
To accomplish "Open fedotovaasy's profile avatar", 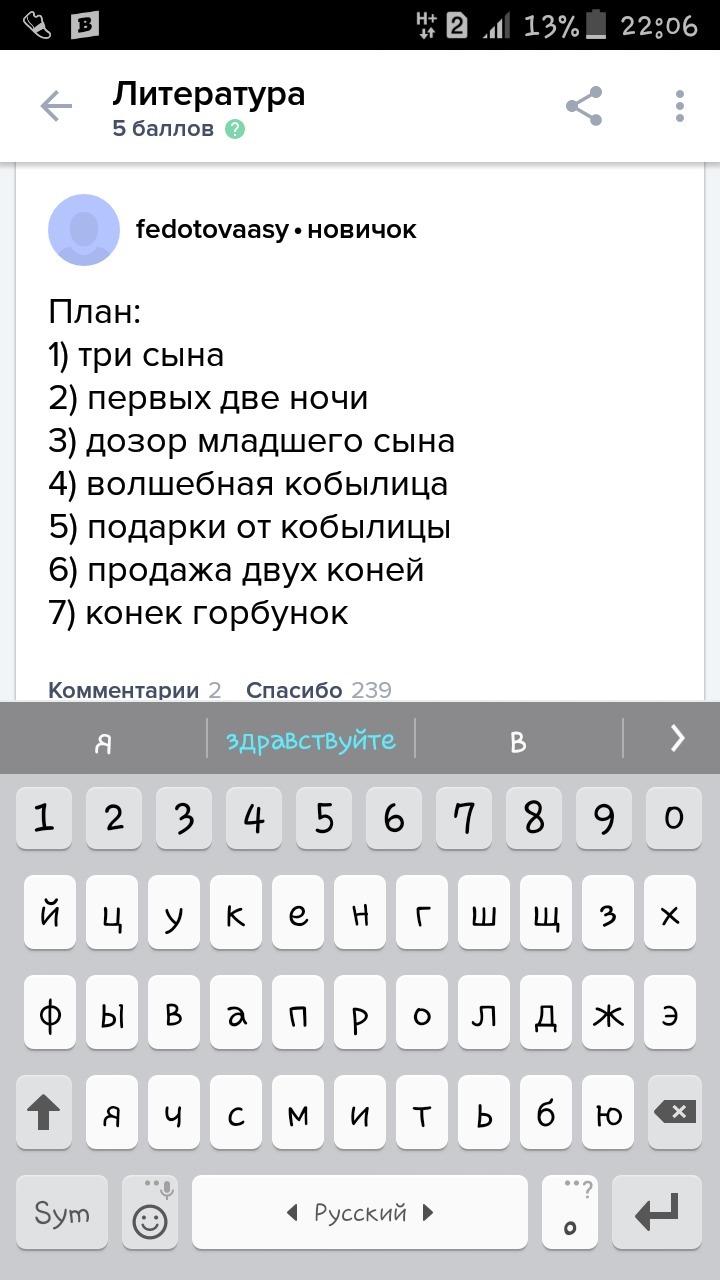I will [x=84, y=230].
